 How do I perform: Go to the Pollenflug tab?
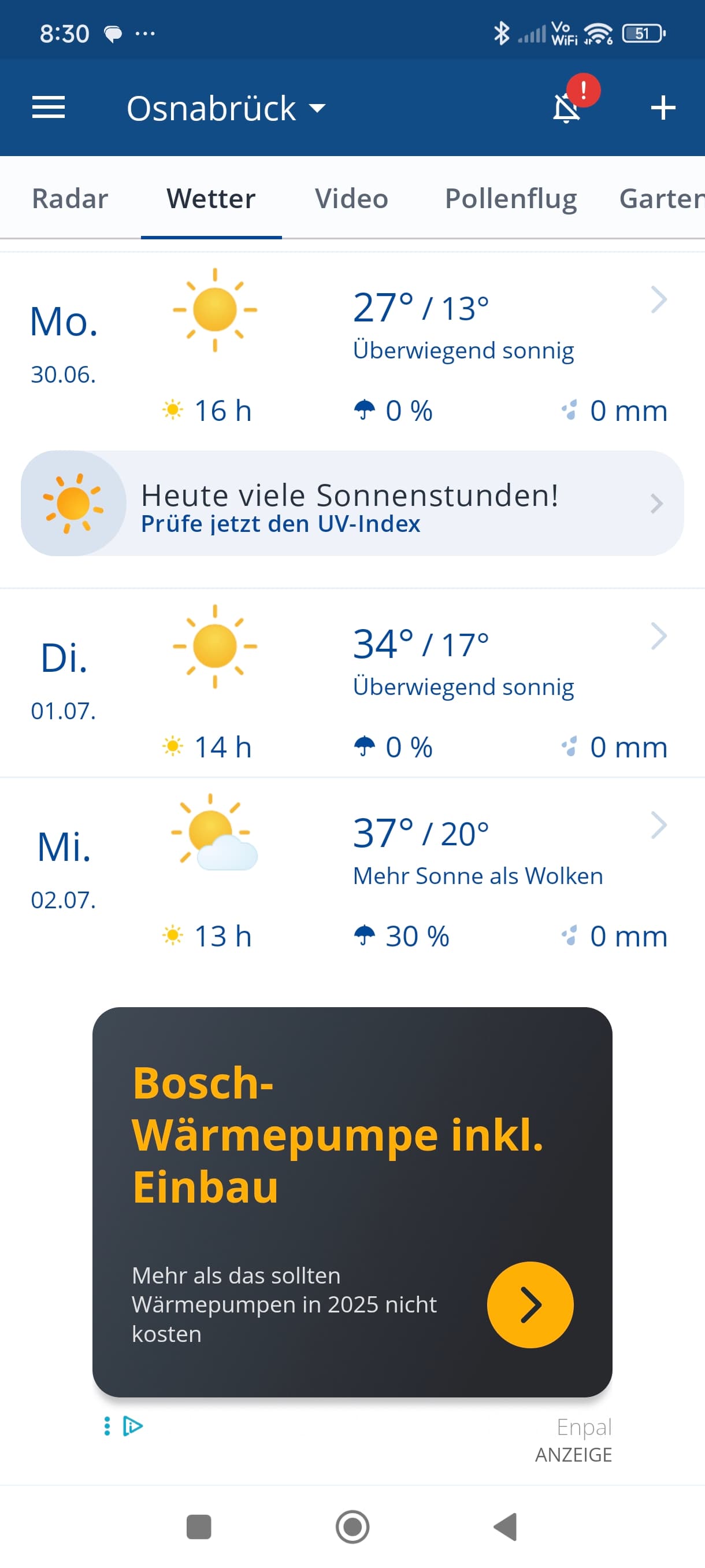tap(511, 198)
